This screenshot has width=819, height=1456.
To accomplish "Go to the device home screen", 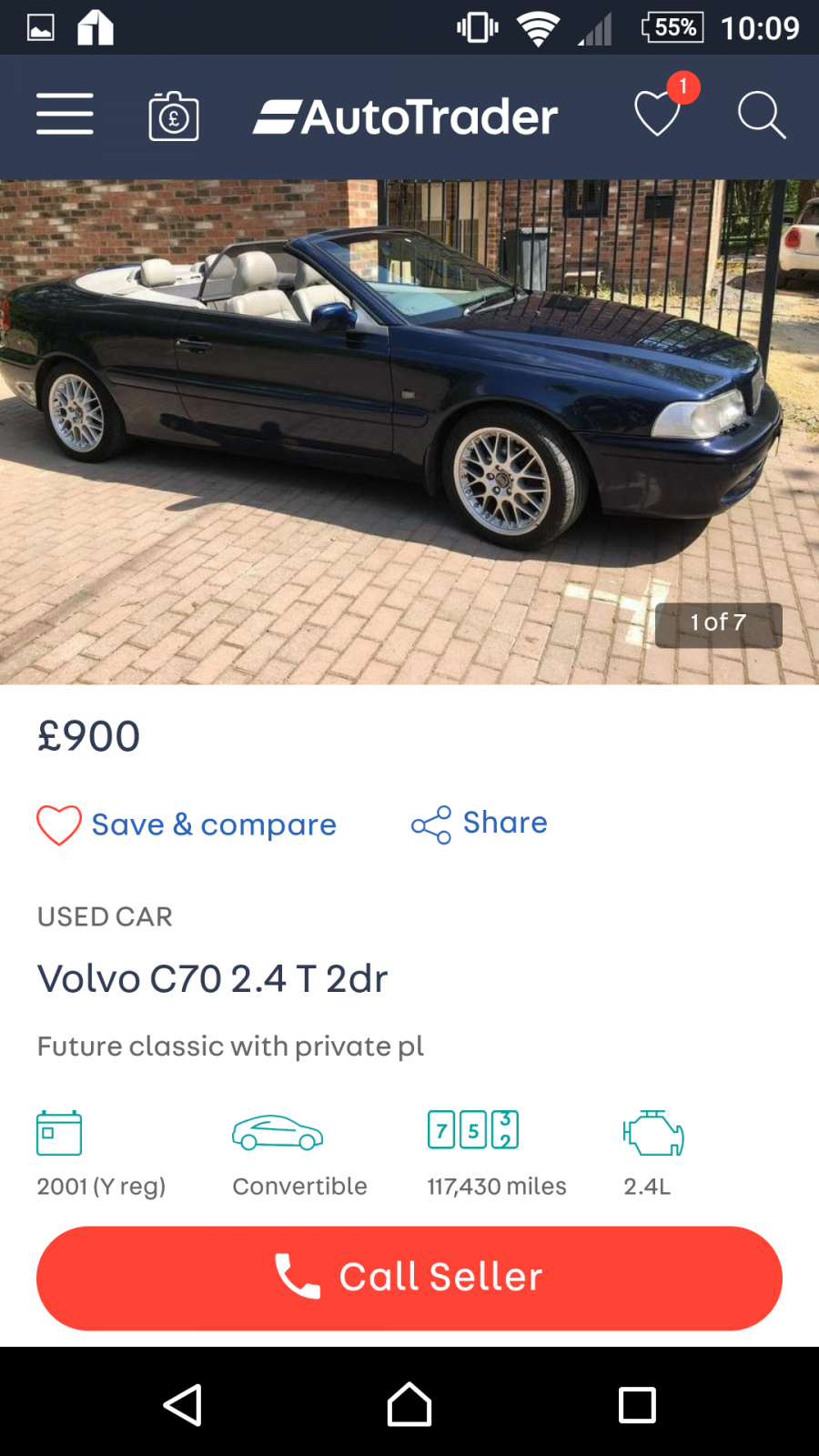I will 409,1404.
